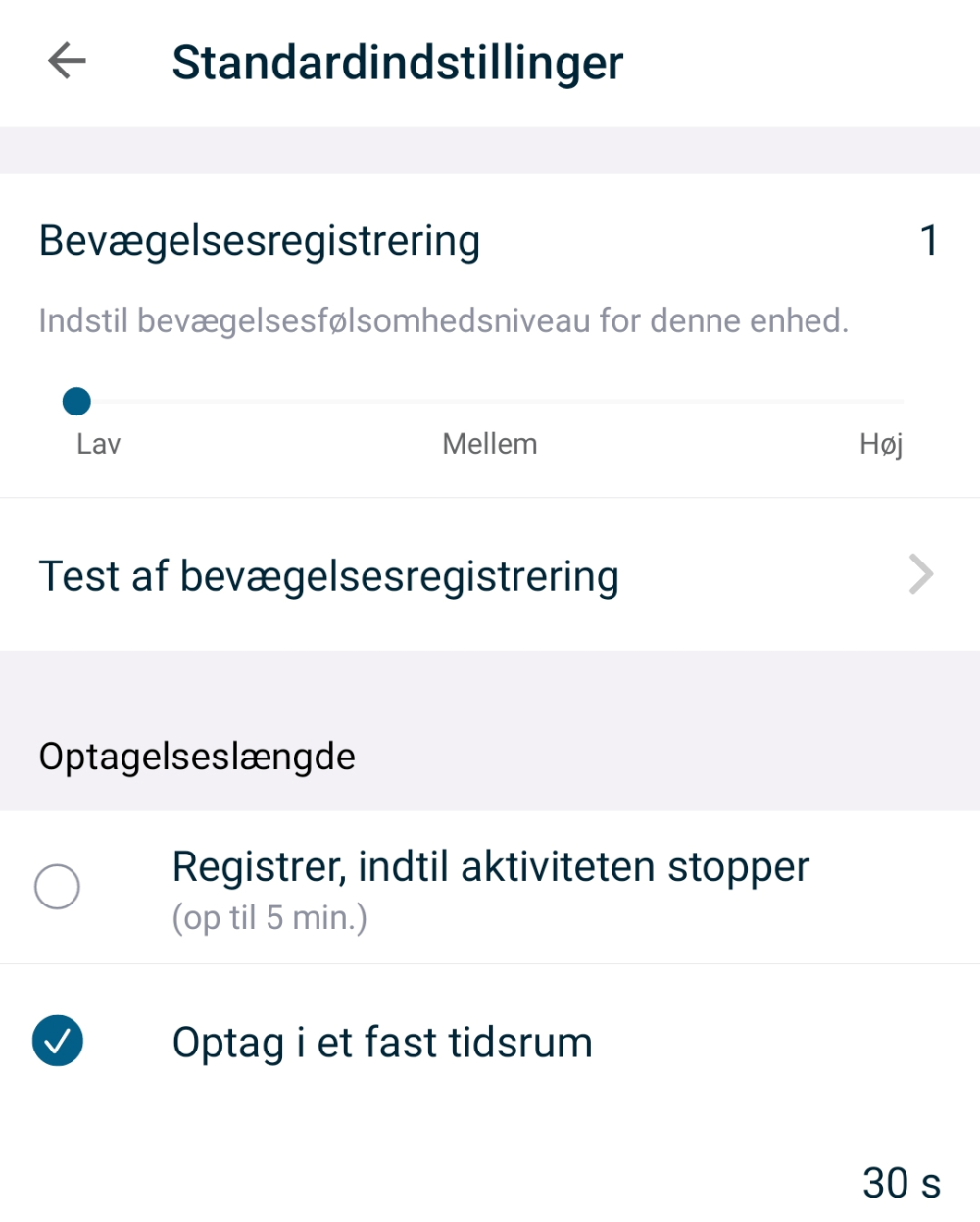Open Test af bevægelsesregistrering
Viewport: 980px width, 1222px height.
[490, 575]
